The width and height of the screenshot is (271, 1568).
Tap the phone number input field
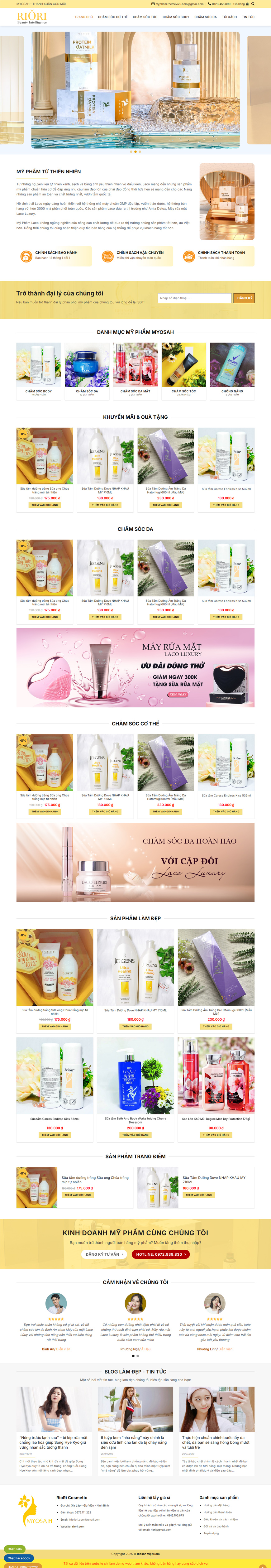[x=194, y=298]
